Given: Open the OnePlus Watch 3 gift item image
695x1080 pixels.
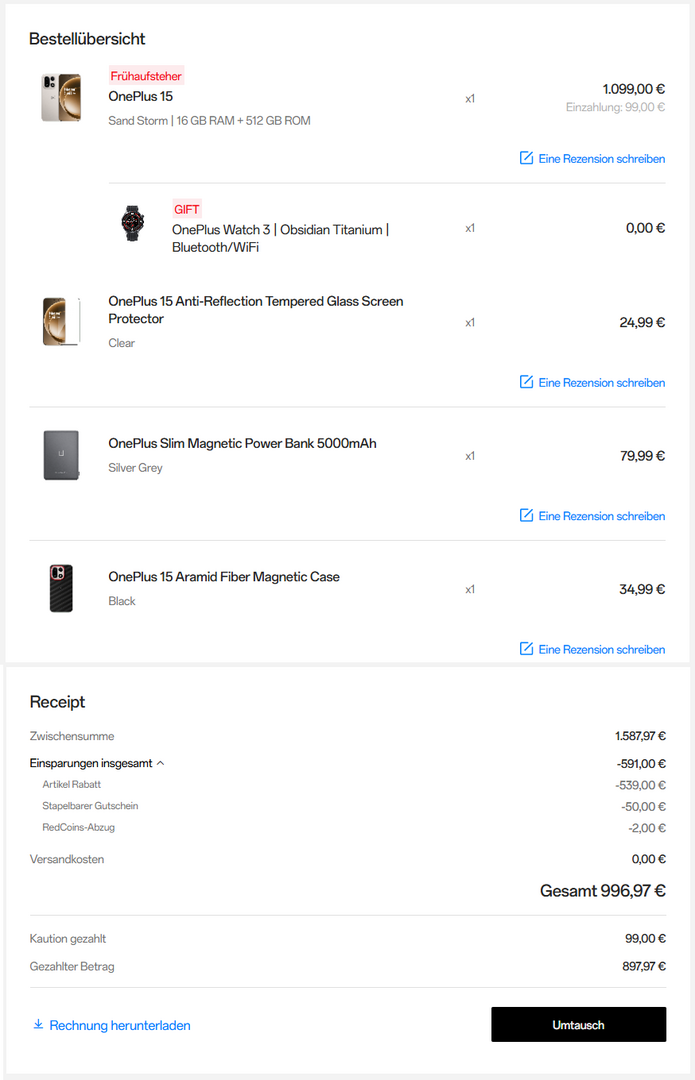Looking at the screenshot, I should coord(133,224).
